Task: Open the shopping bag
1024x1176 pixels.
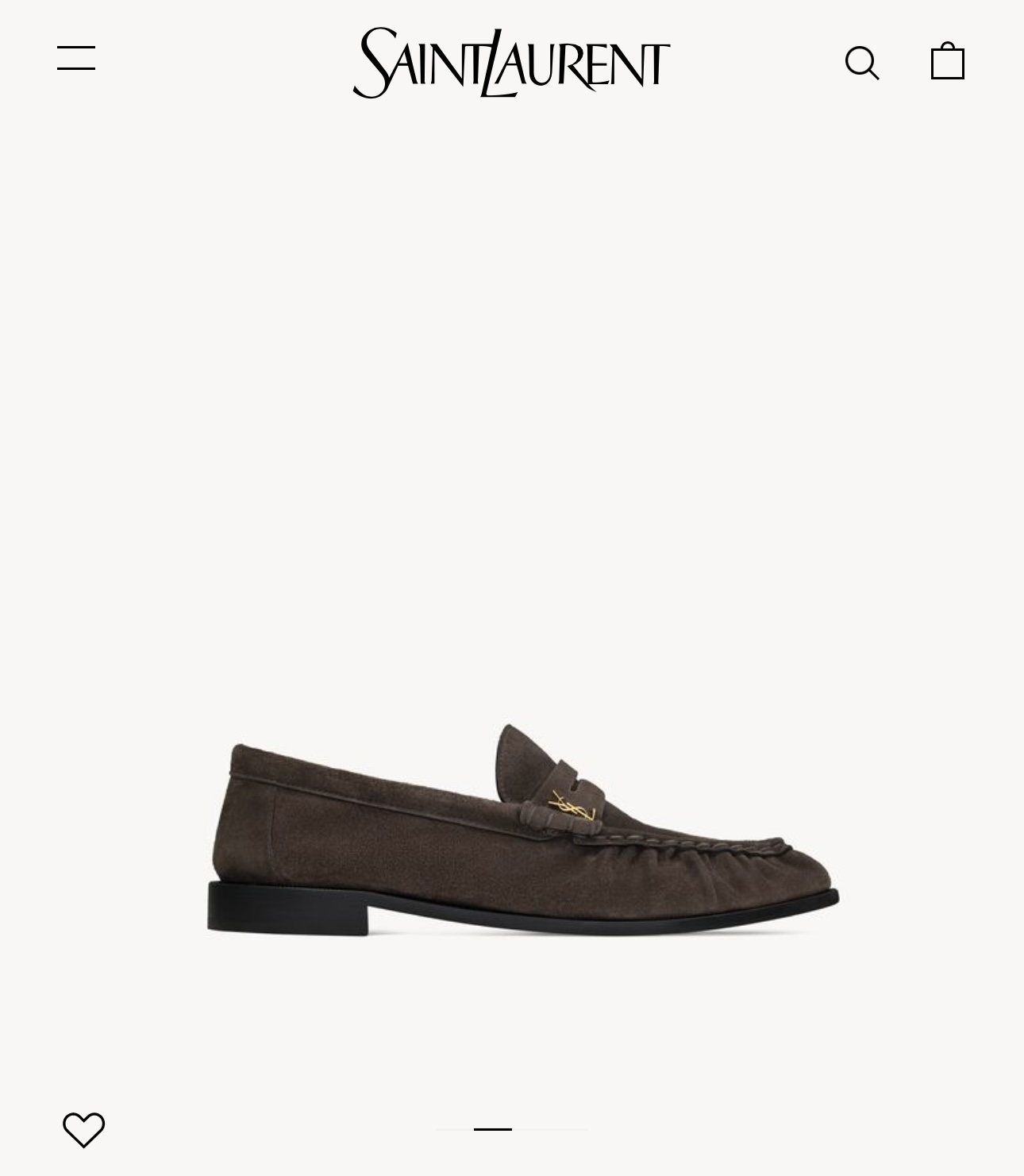Action: (x=947, y=61)
